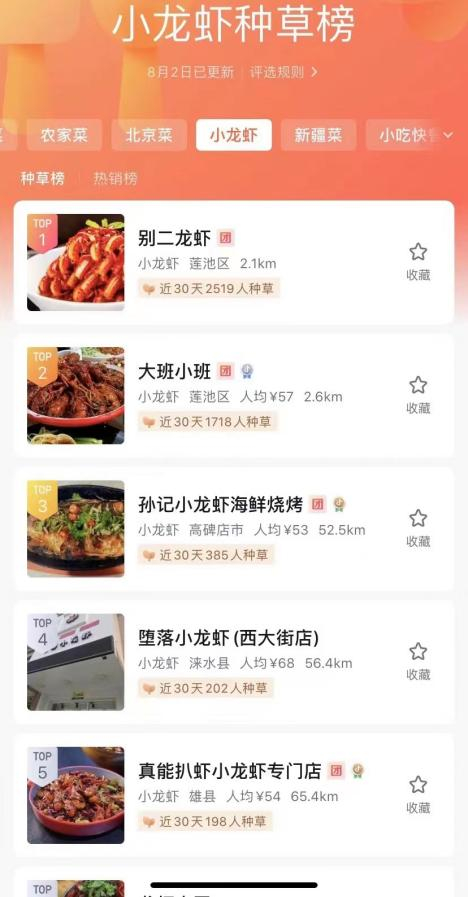Select the 北京菜 category chip
The height and width of the screenshot is (897, 468).
coord(149,135)
